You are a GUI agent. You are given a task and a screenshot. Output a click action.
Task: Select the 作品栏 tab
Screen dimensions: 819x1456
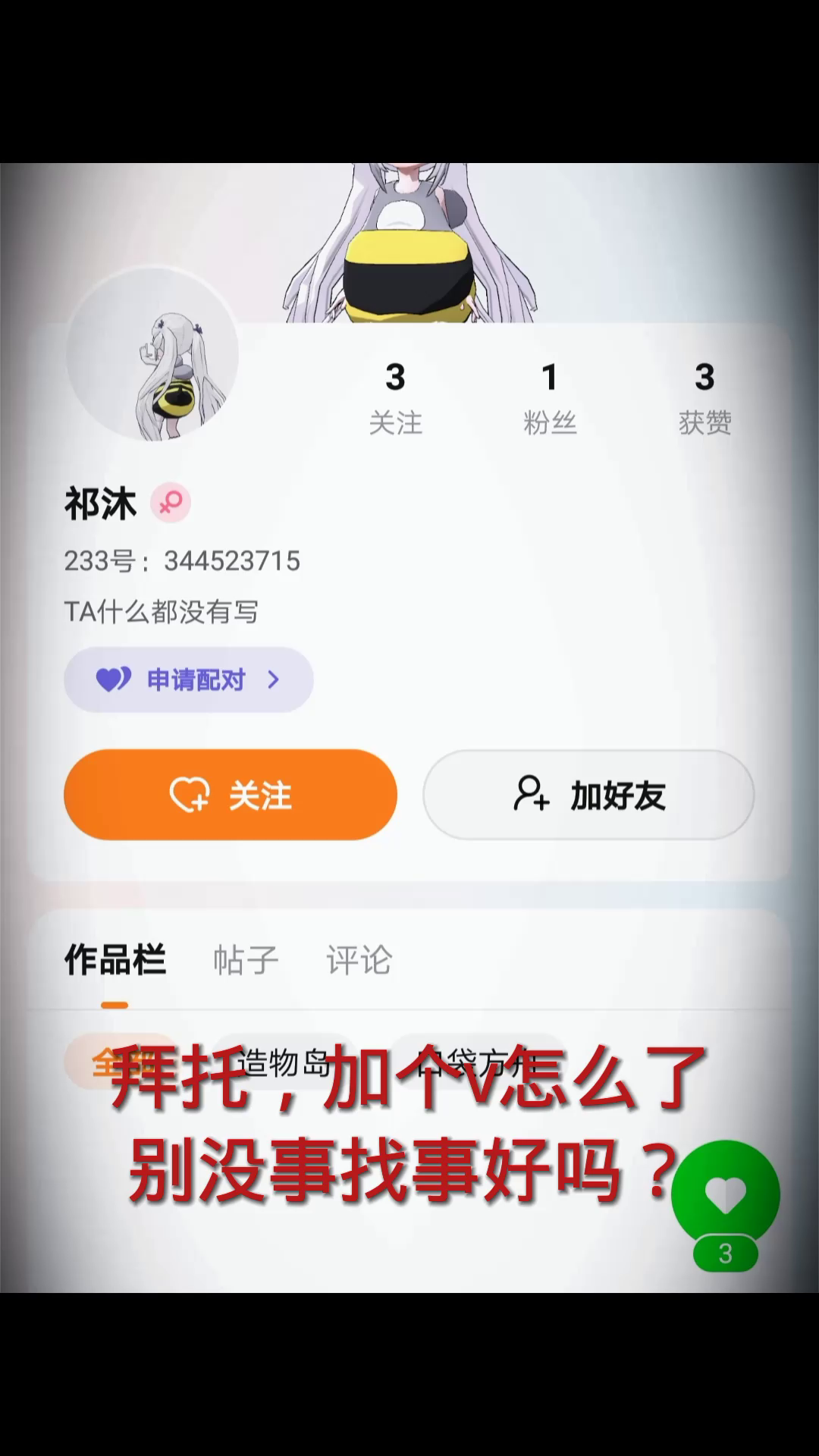[115, 960]
